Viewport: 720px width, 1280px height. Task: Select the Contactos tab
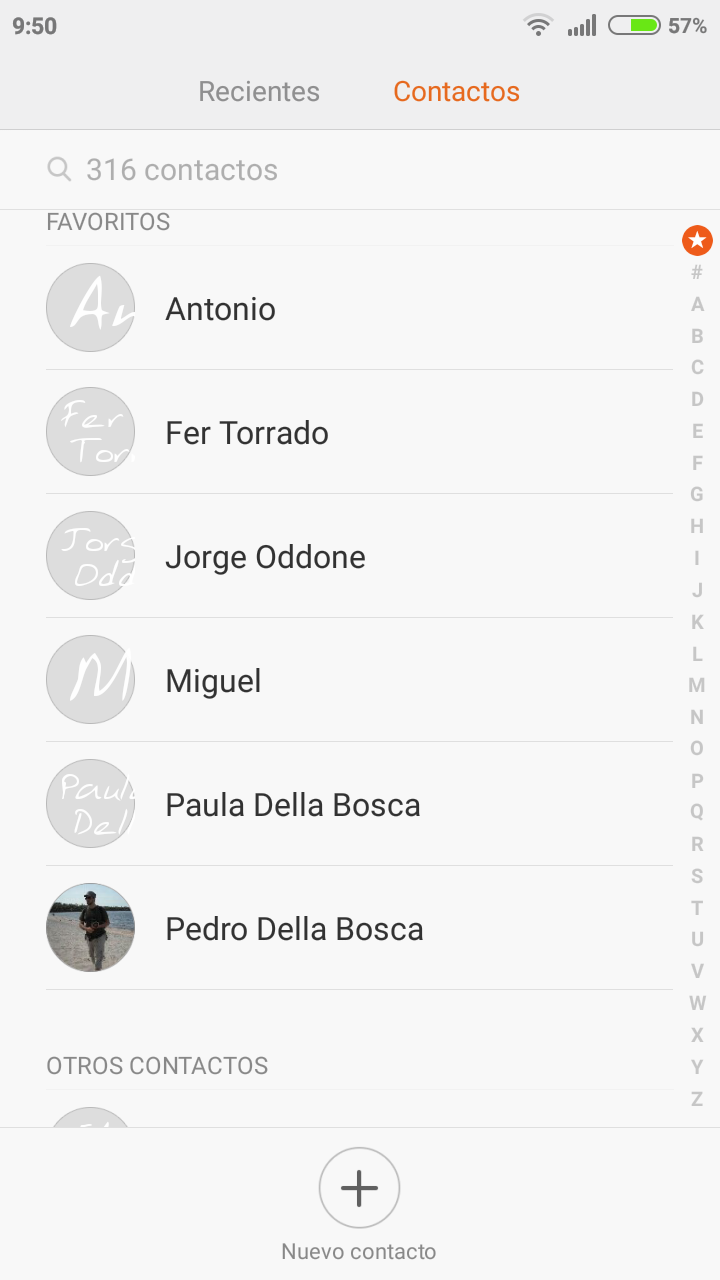click(456, 92)
